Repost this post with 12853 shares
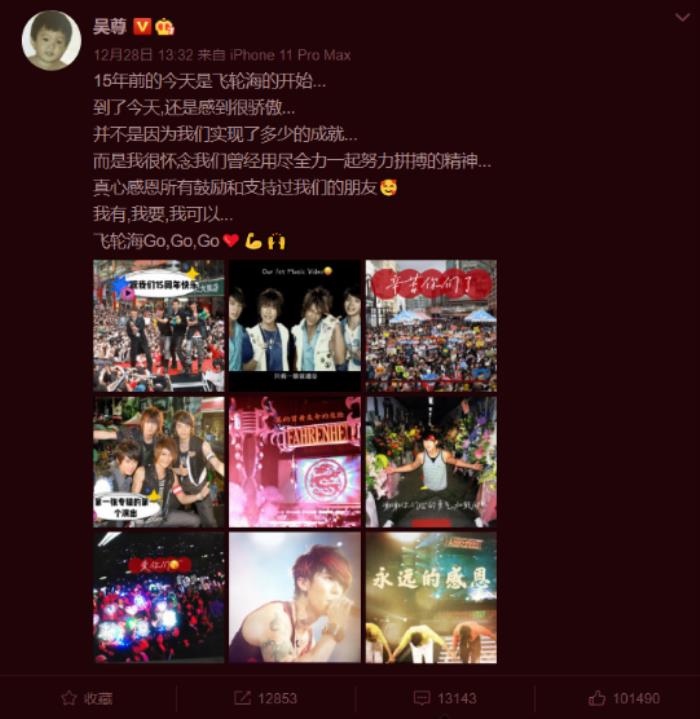The height and width of the screenshot is (719, 700). [265, 698]
